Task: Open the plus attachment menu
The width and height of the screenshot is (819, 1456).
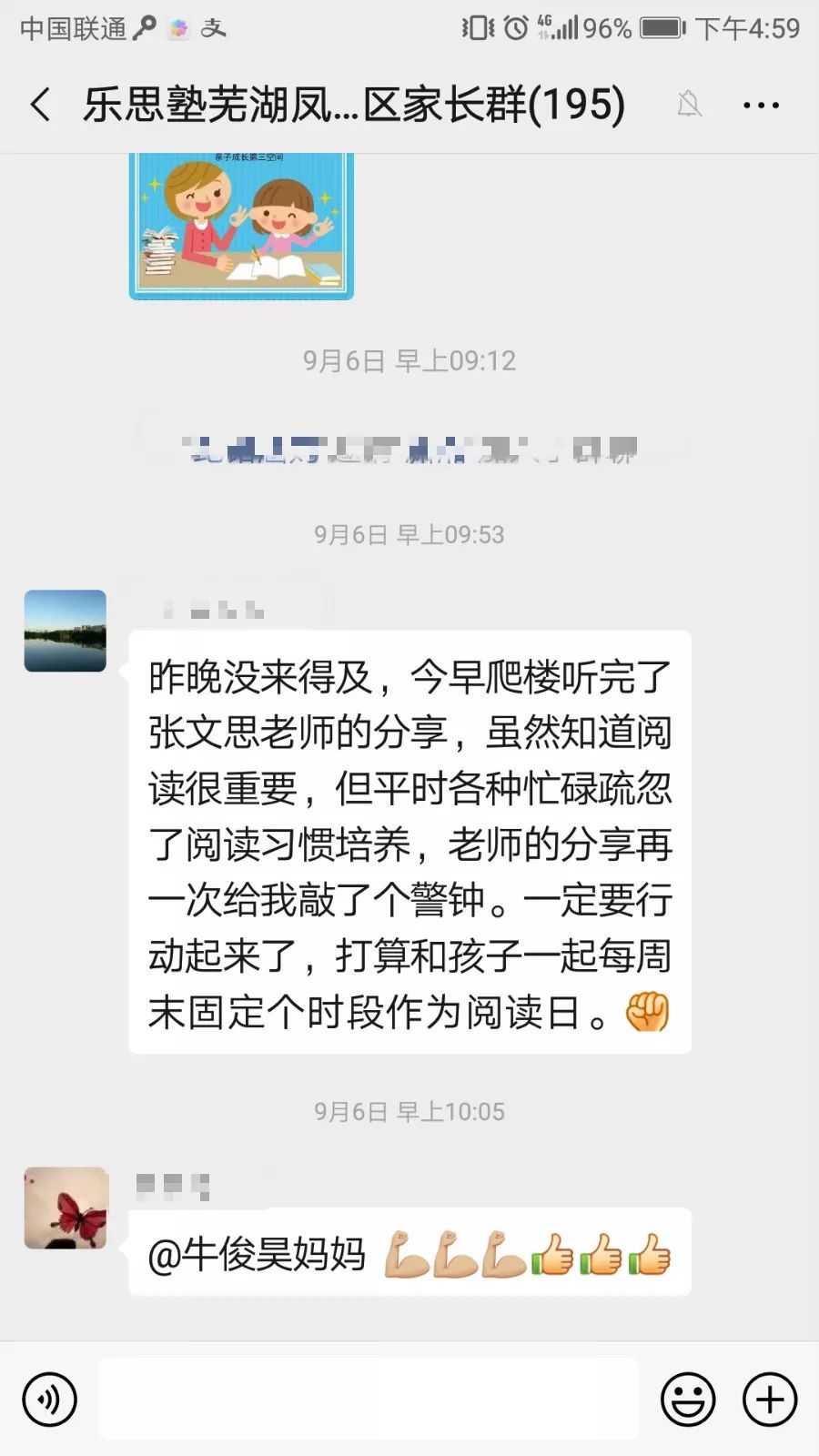Action: [x=770, y=1400]
